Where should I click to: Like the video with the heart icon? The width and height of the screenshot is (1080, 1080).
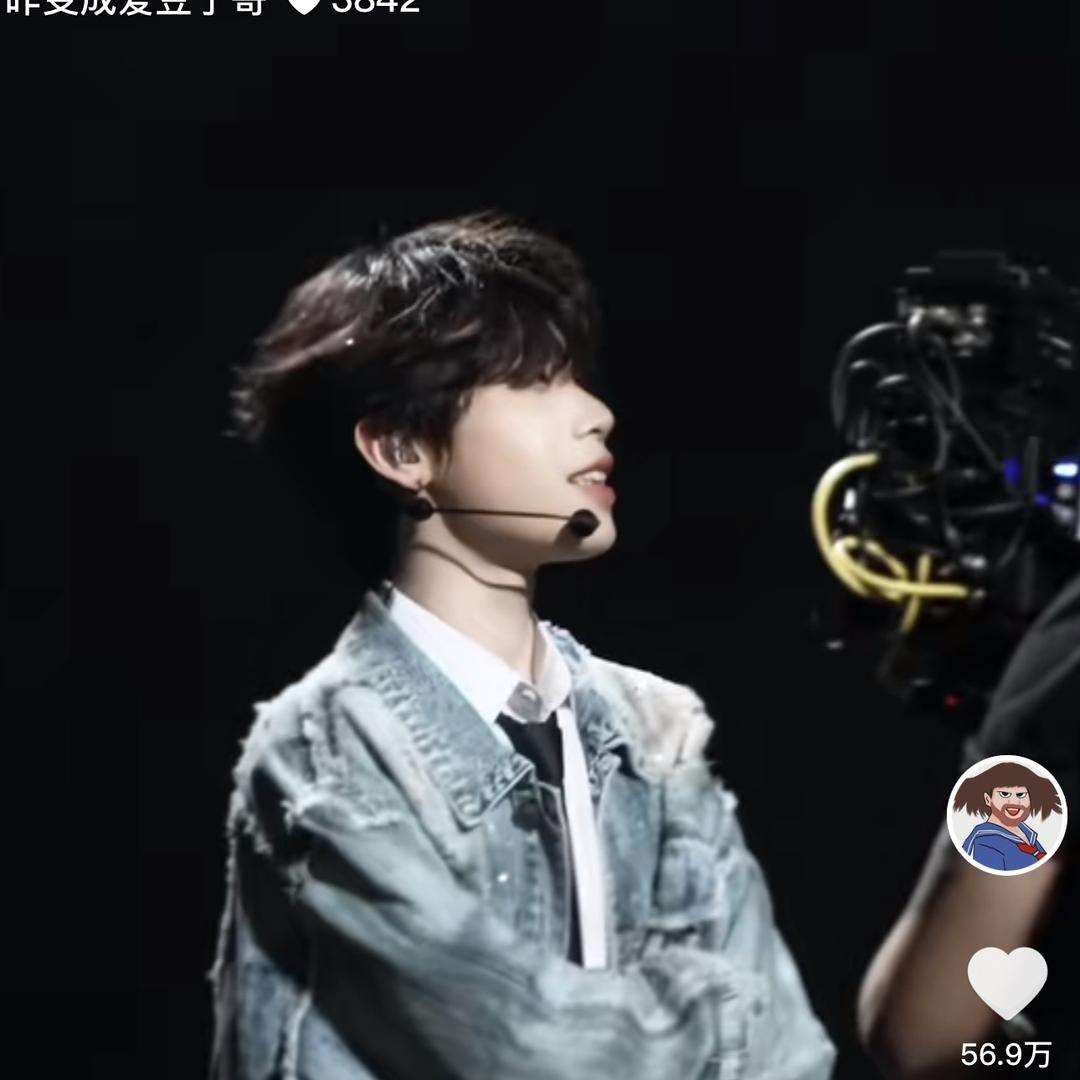(x=1007, y=982)
